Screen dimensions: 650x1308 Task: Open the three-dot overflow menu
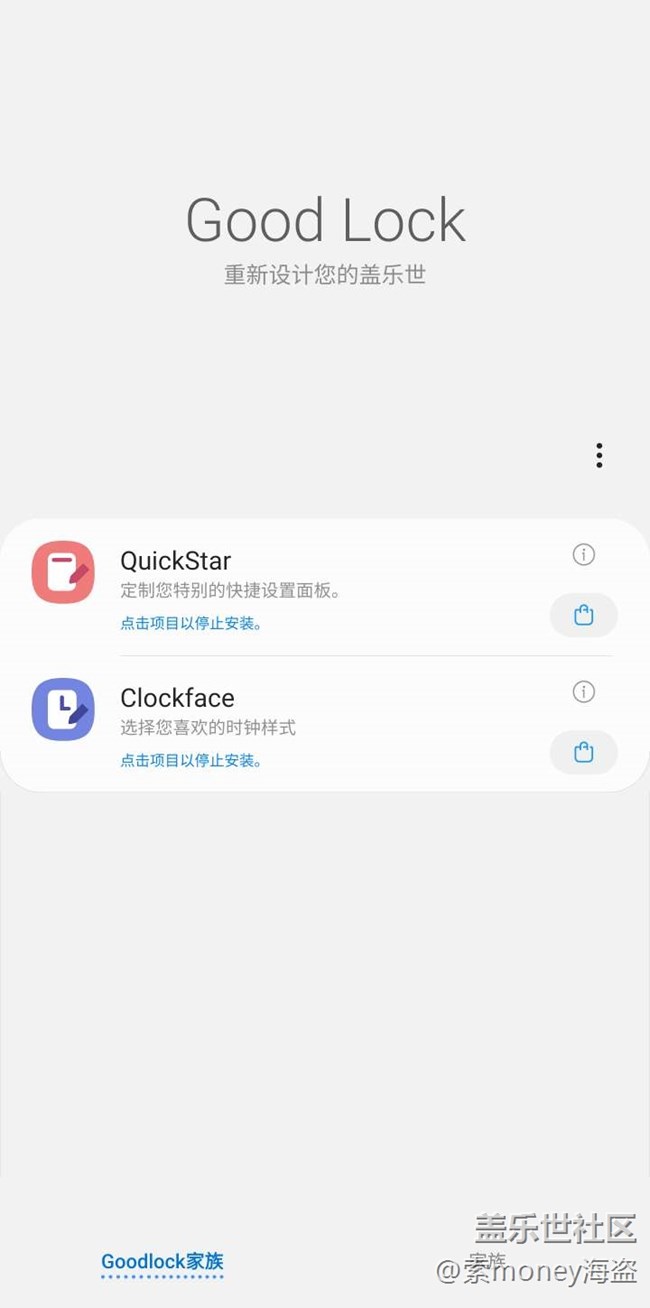(x=599, y=456)
